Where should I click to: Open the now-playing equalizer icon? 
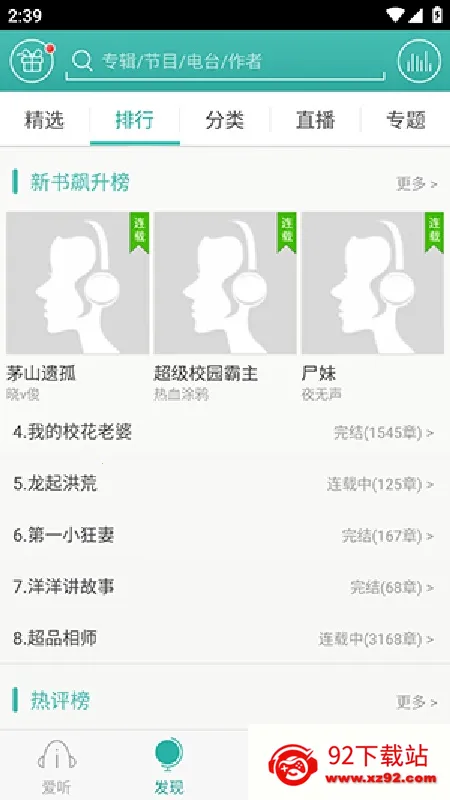click(x=419, y=62)
